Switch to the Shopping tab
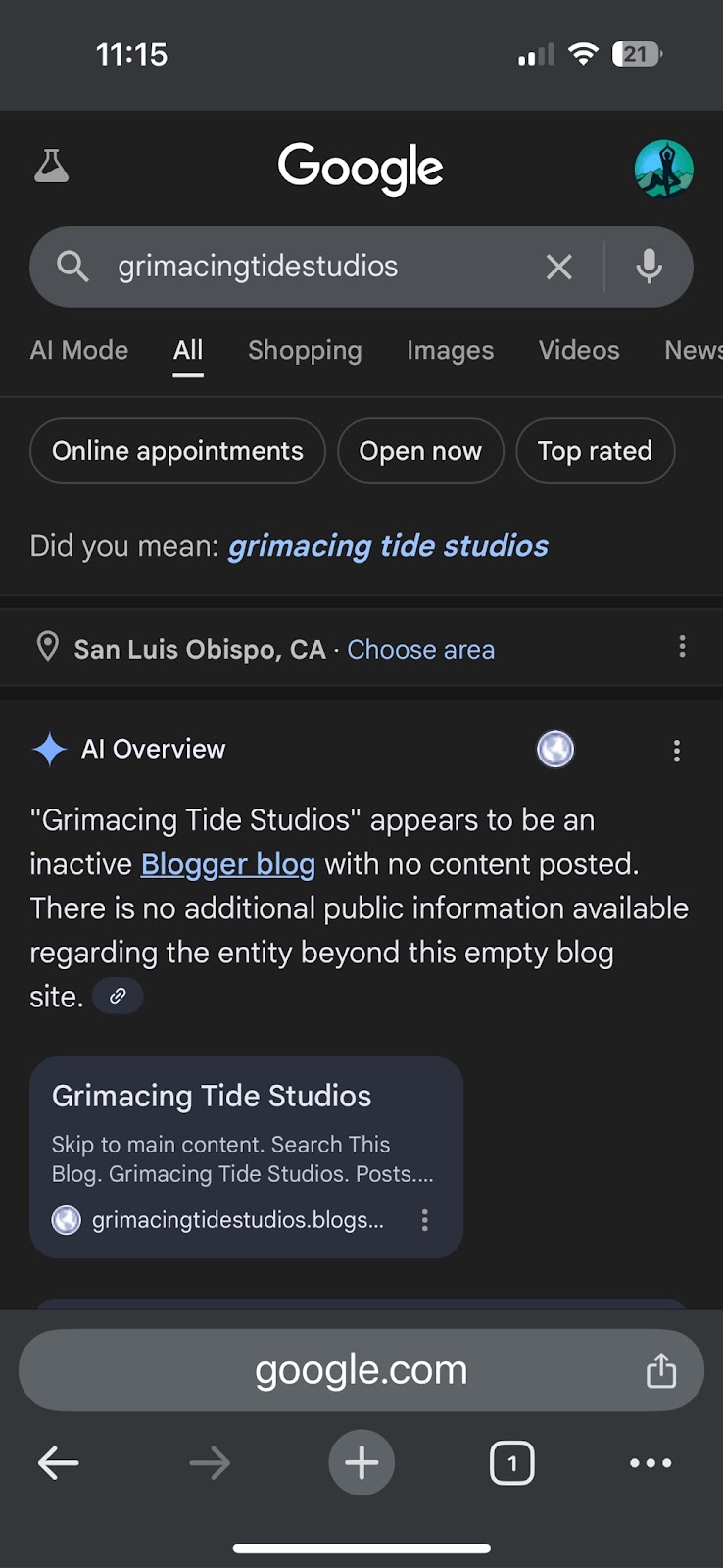723x1568 pixels. [x=305, y=351]
